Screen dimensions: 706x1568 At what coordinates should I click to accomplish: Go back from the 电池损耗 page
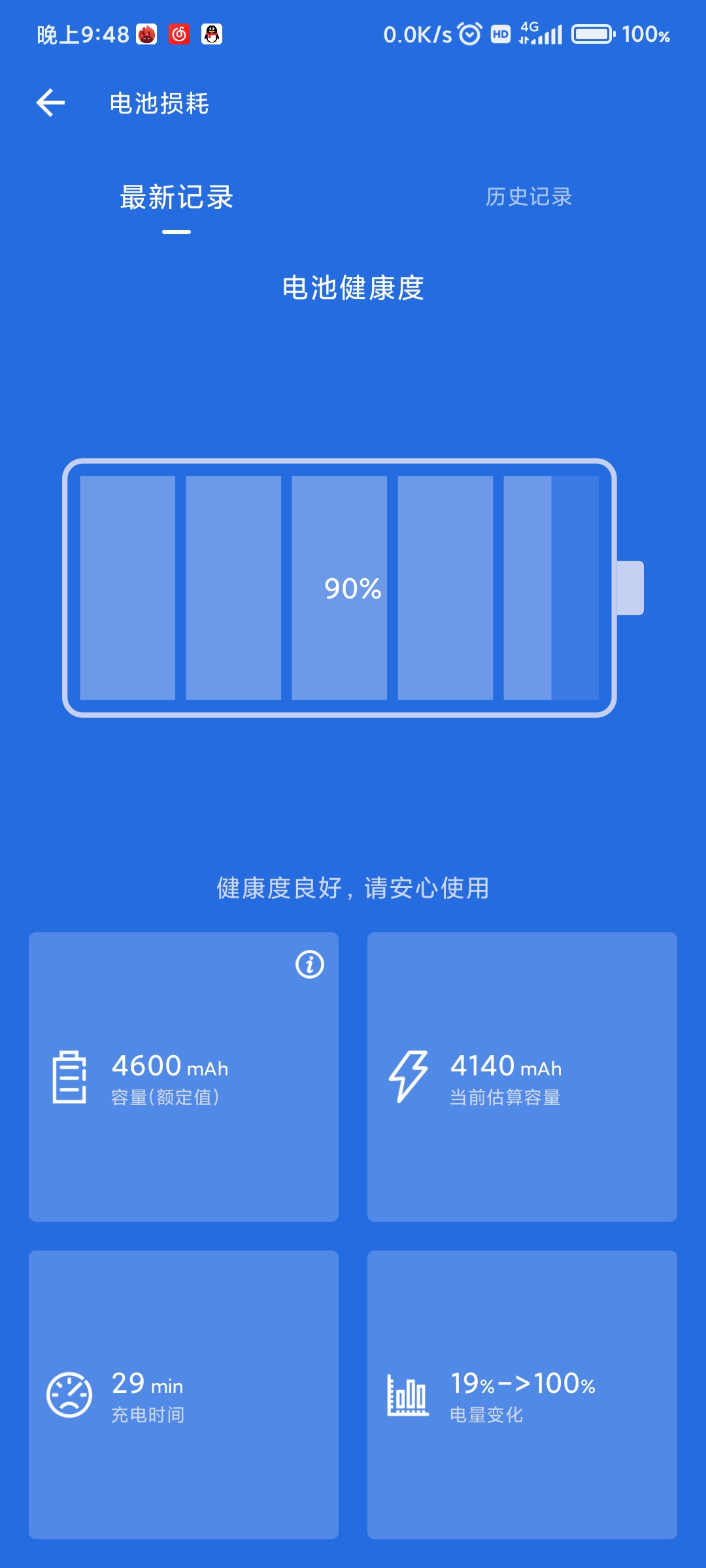pyautogui.click(x=50, y=103)
